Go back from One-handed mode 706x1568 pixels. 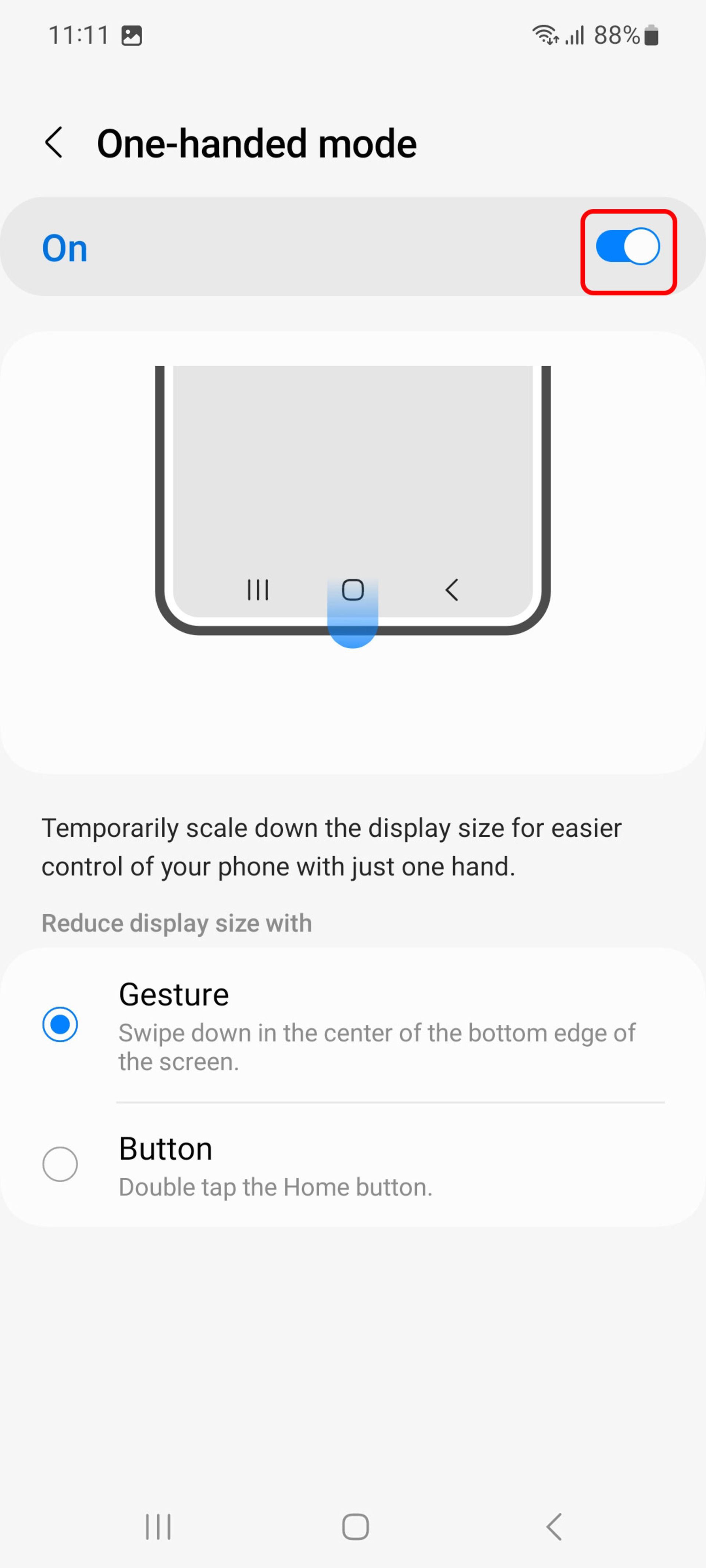[x=54, y=143]
